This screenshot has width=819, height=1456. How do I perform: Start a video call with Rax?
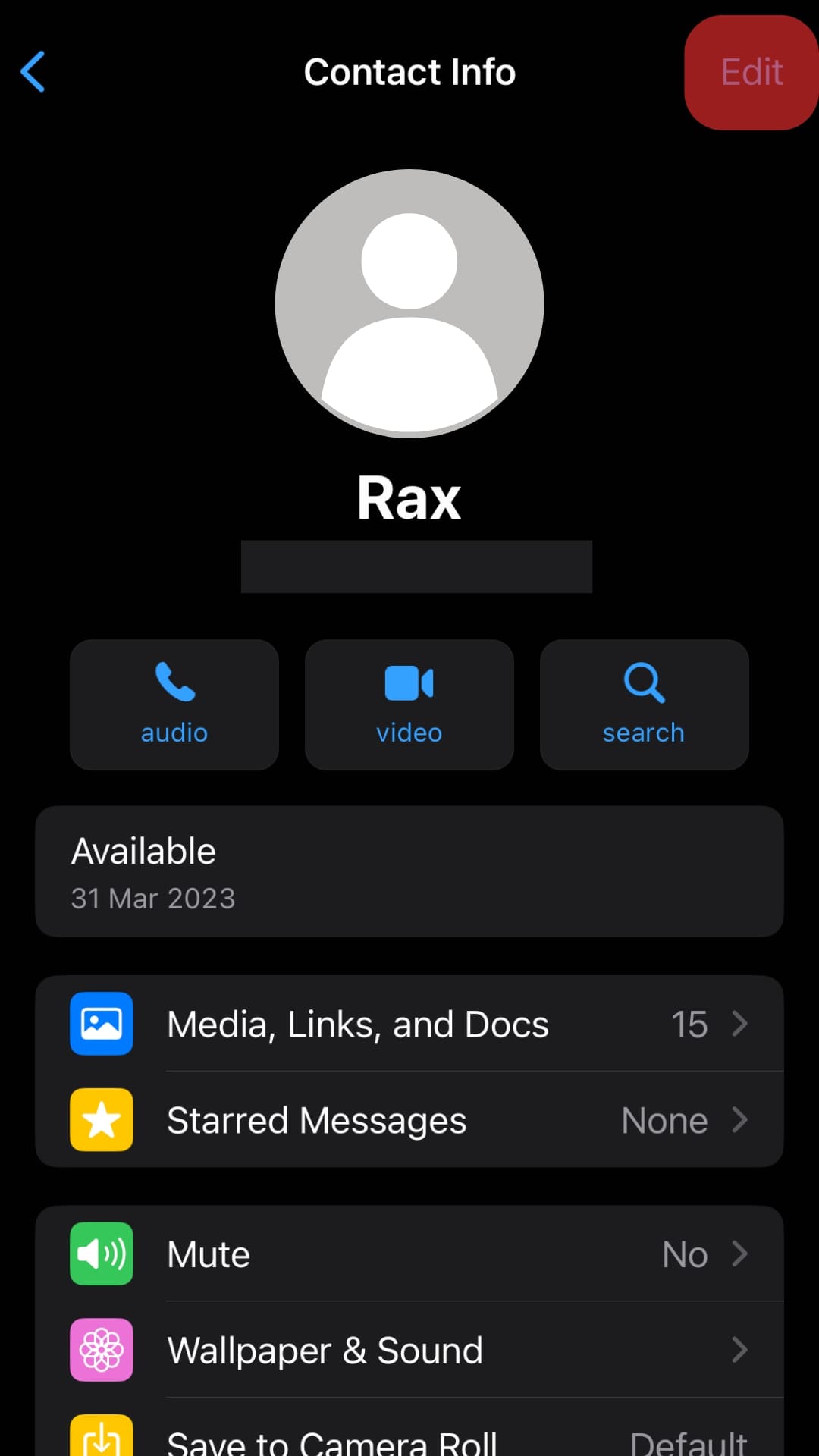click(409, 704)
